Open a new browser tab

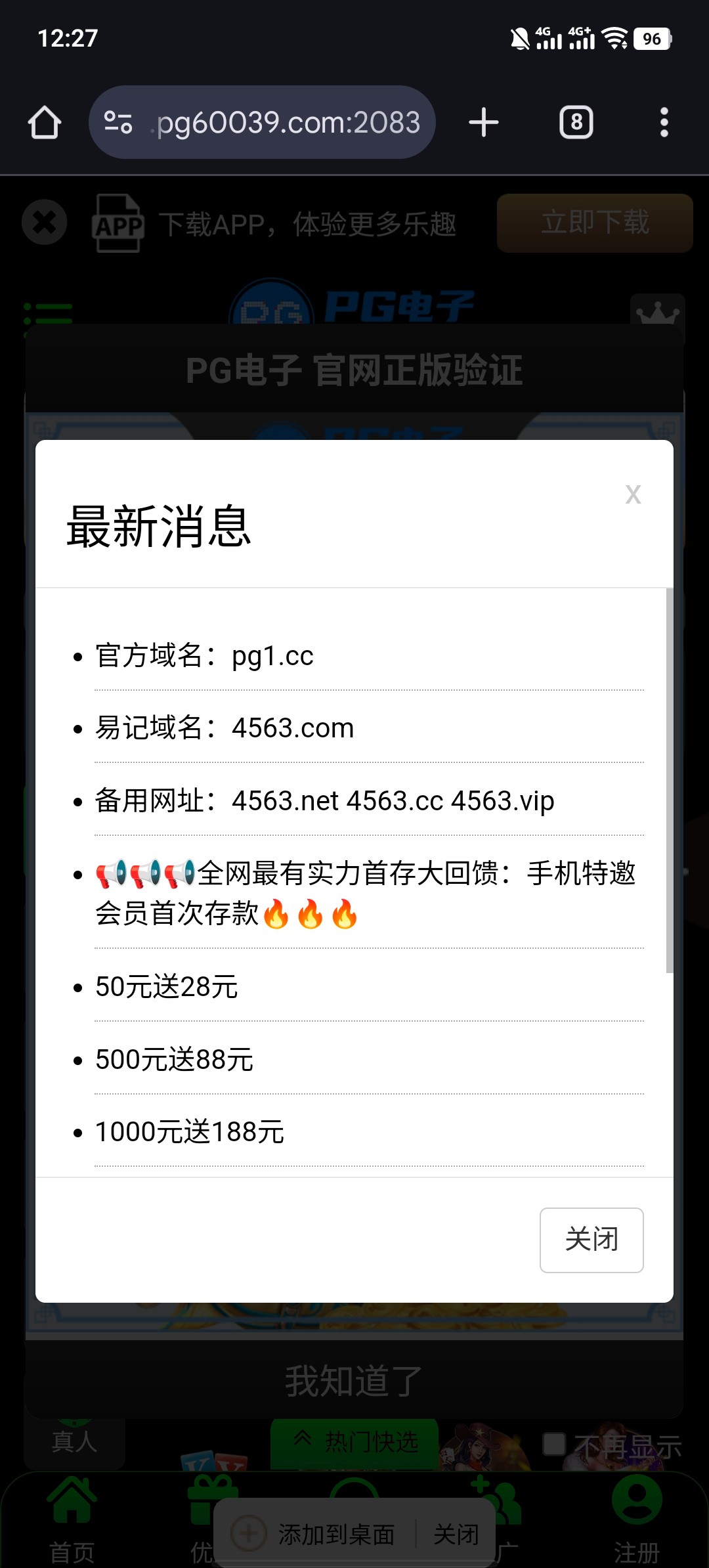(x=484, y=123)
